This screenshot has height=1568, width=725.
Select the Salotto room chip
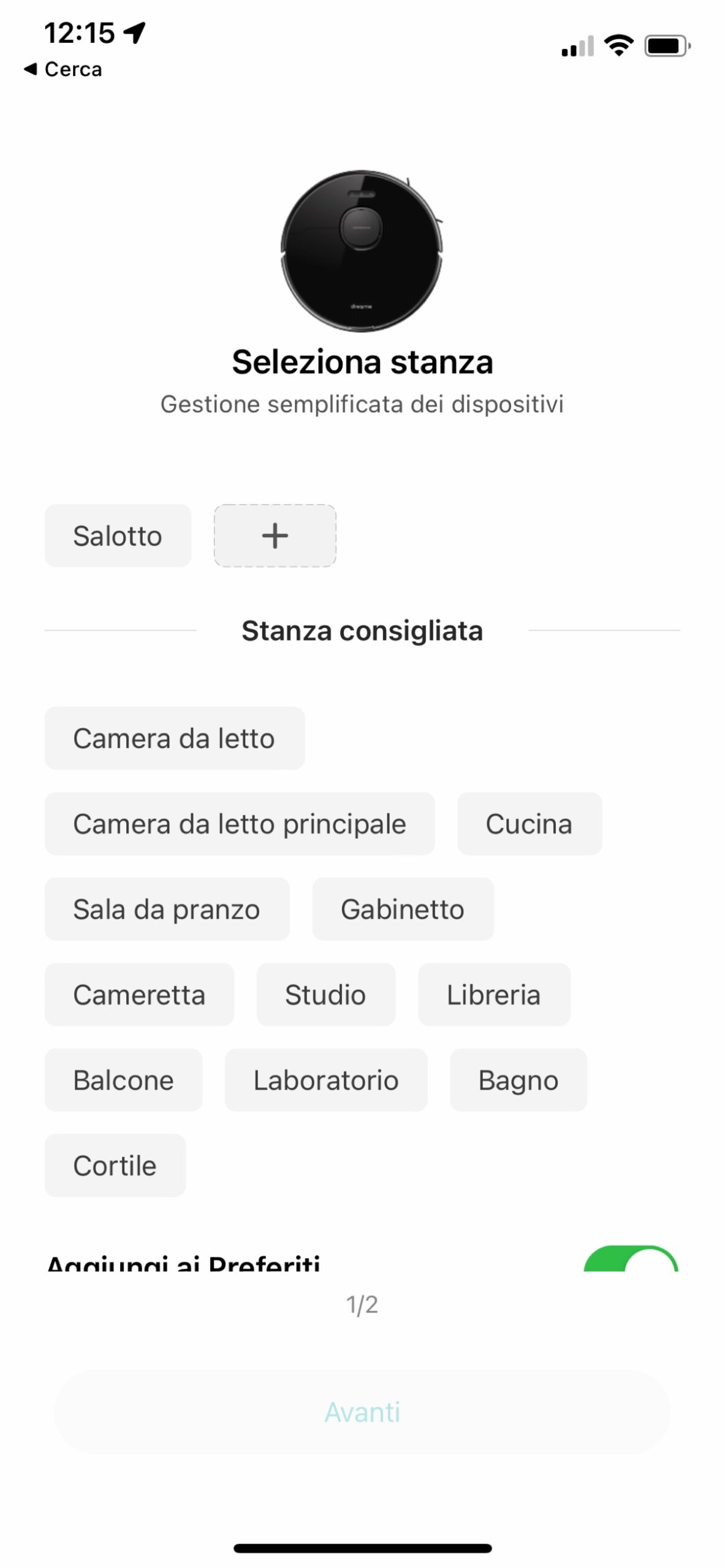click(118, 535)
